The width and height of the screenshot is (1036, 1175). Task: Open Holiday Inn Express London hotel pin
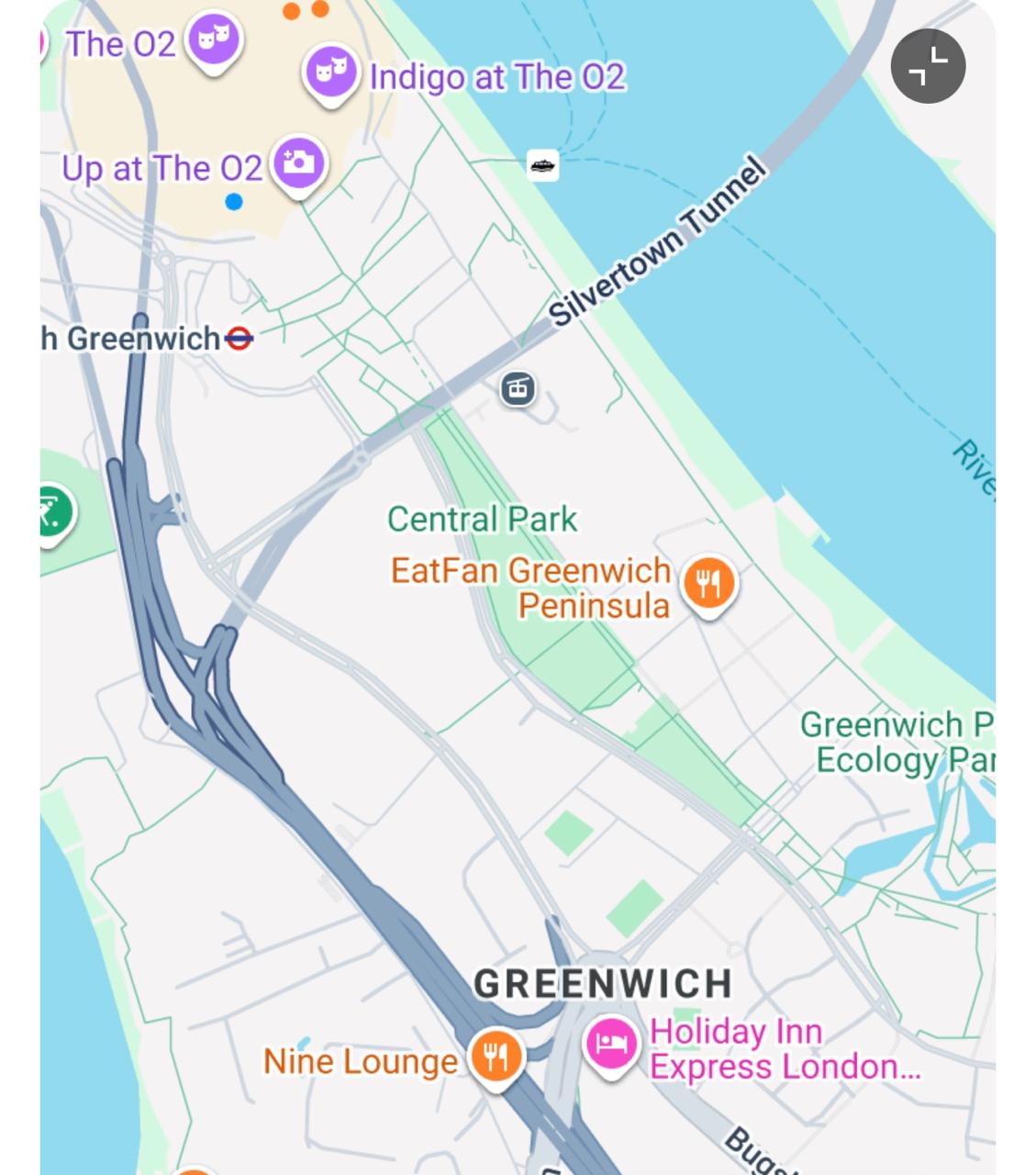611,1043
